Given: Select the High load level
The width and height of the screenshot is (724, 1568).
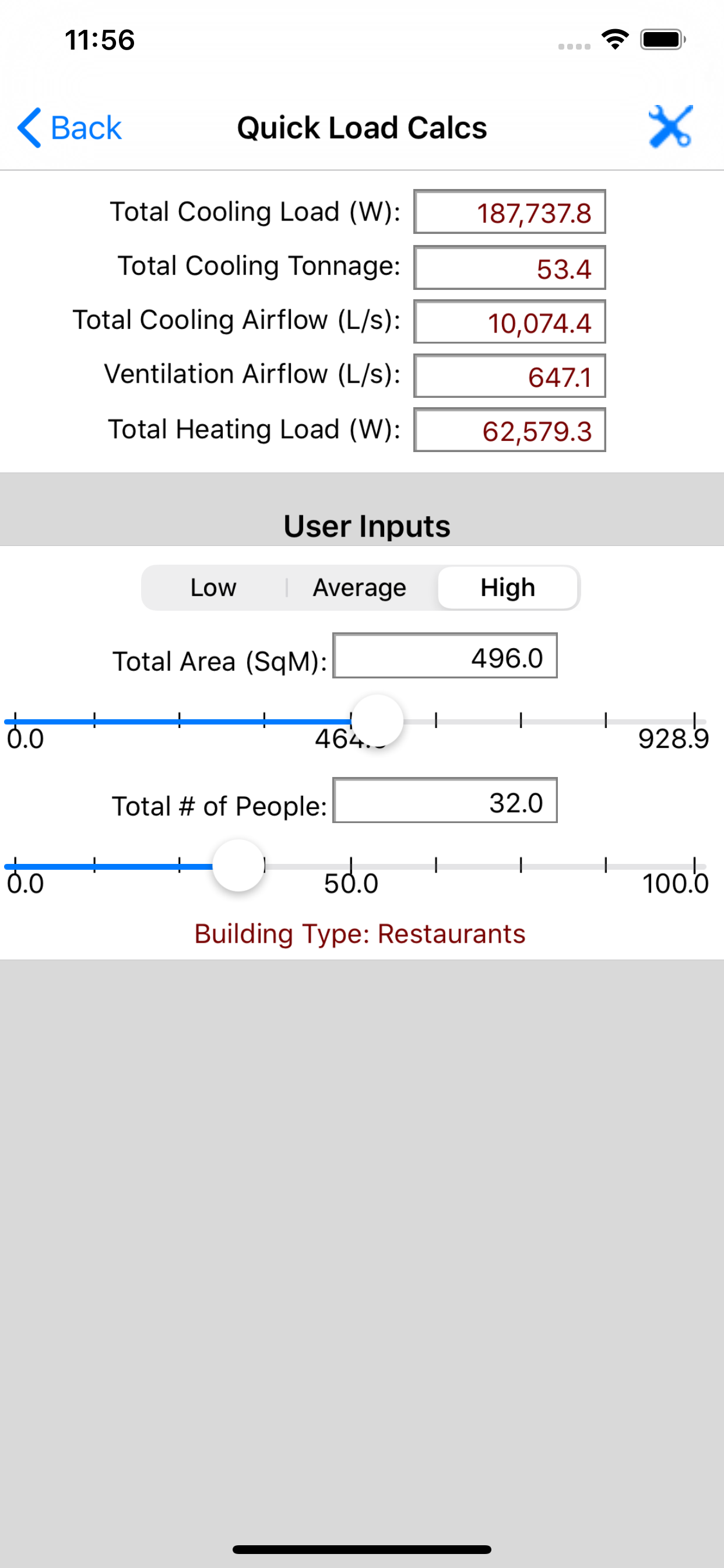Looking at the screenshot, I should (x=508, y=587).
